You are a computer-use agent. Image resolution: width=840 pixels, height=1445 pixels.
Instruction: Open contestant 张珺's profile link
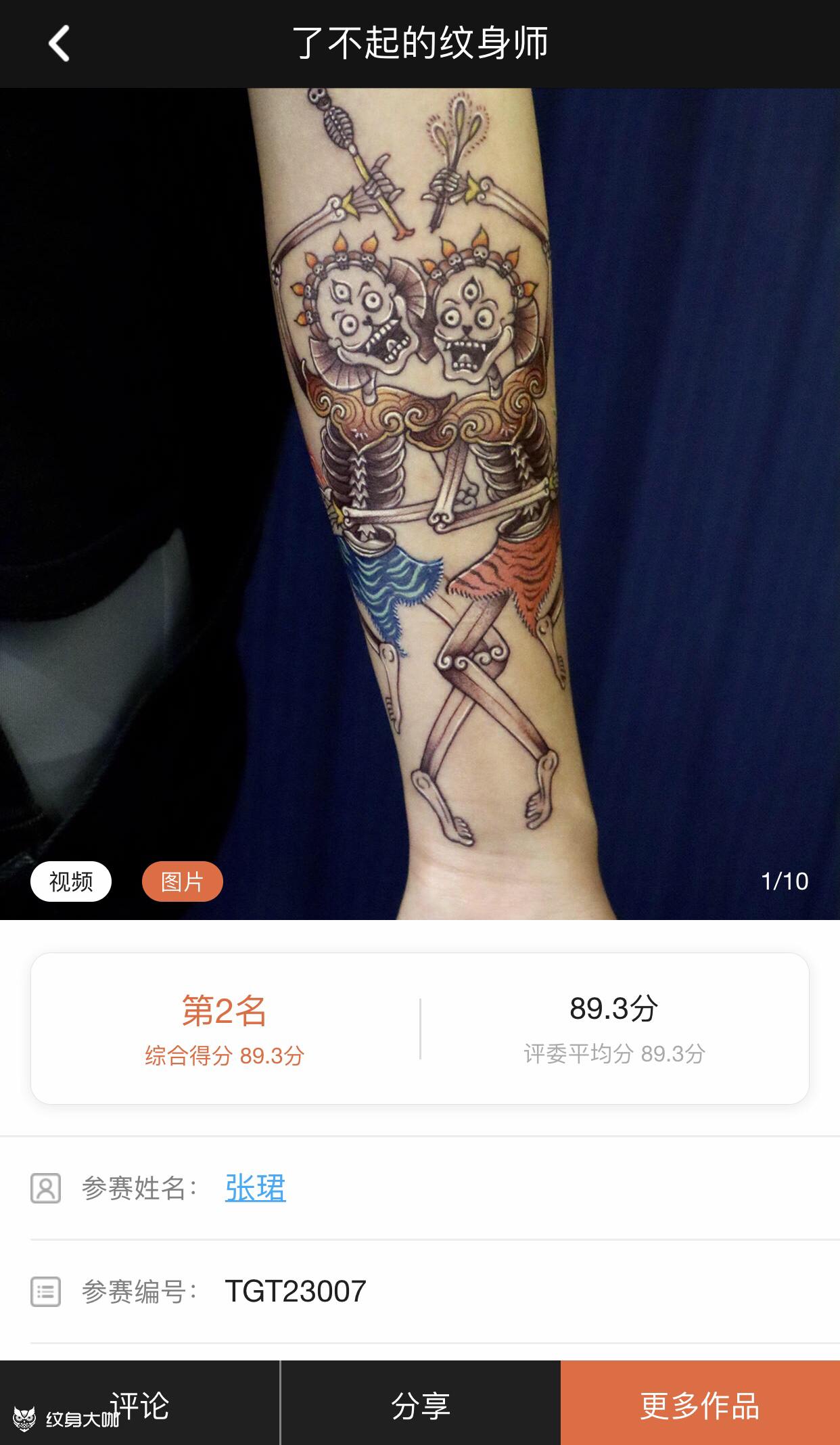pos(255,1189)
